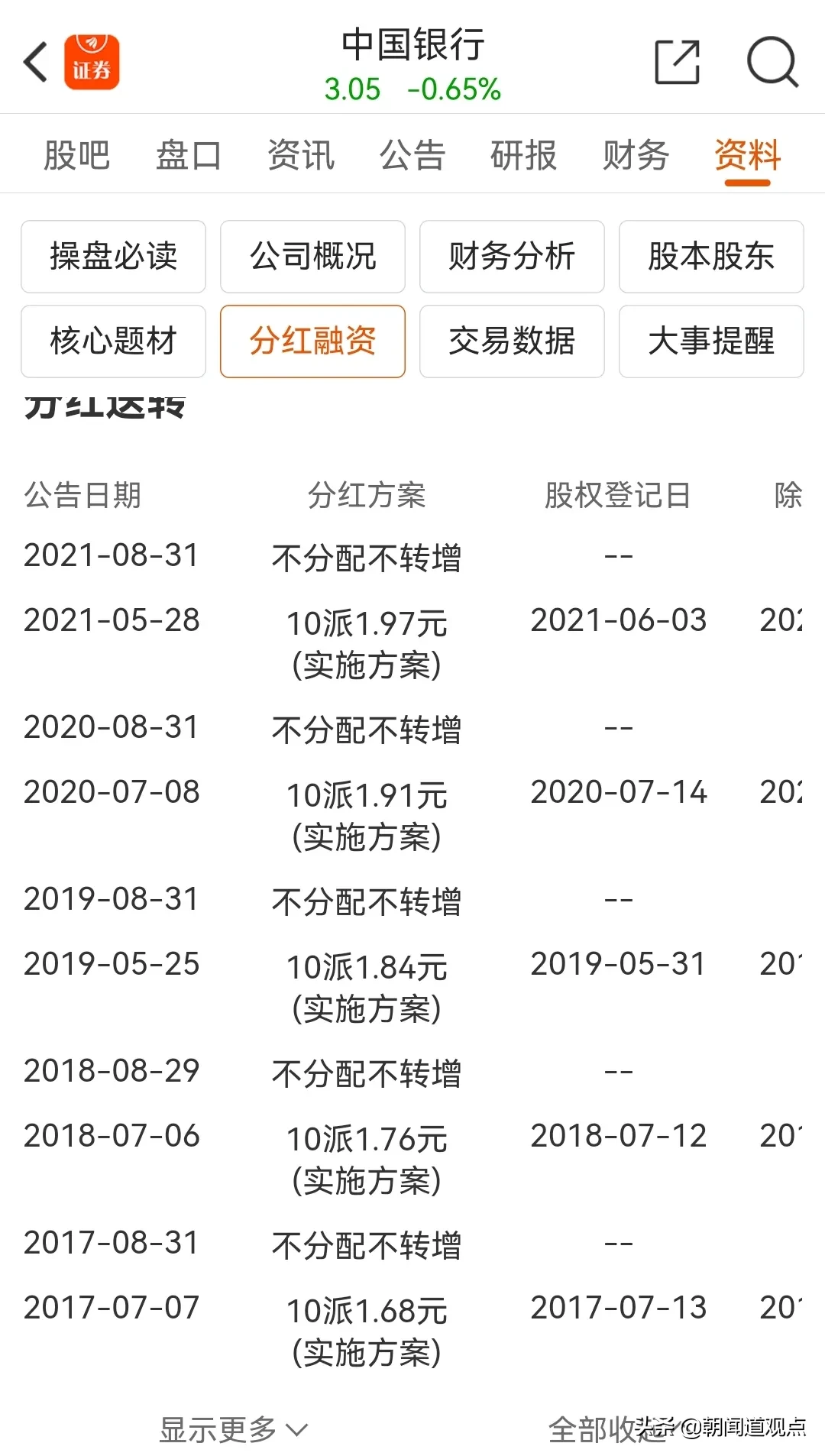Open the 操盘必读 section
This screenshot has width=825, height=1456.
click(113, 257)
